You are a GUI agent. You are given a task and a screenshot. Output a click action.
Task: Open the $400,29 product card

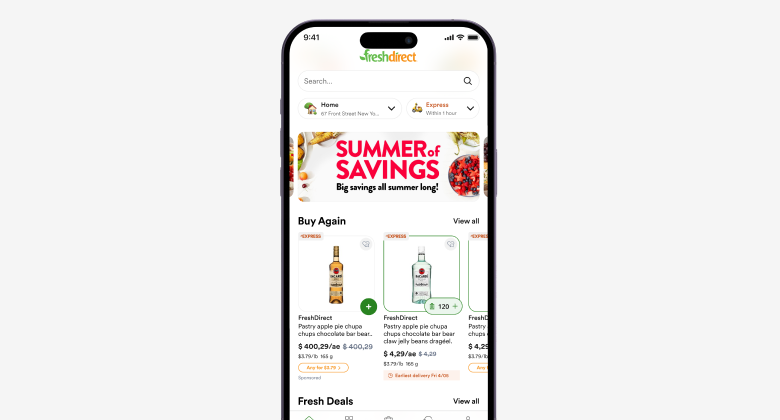click(336, 275)
